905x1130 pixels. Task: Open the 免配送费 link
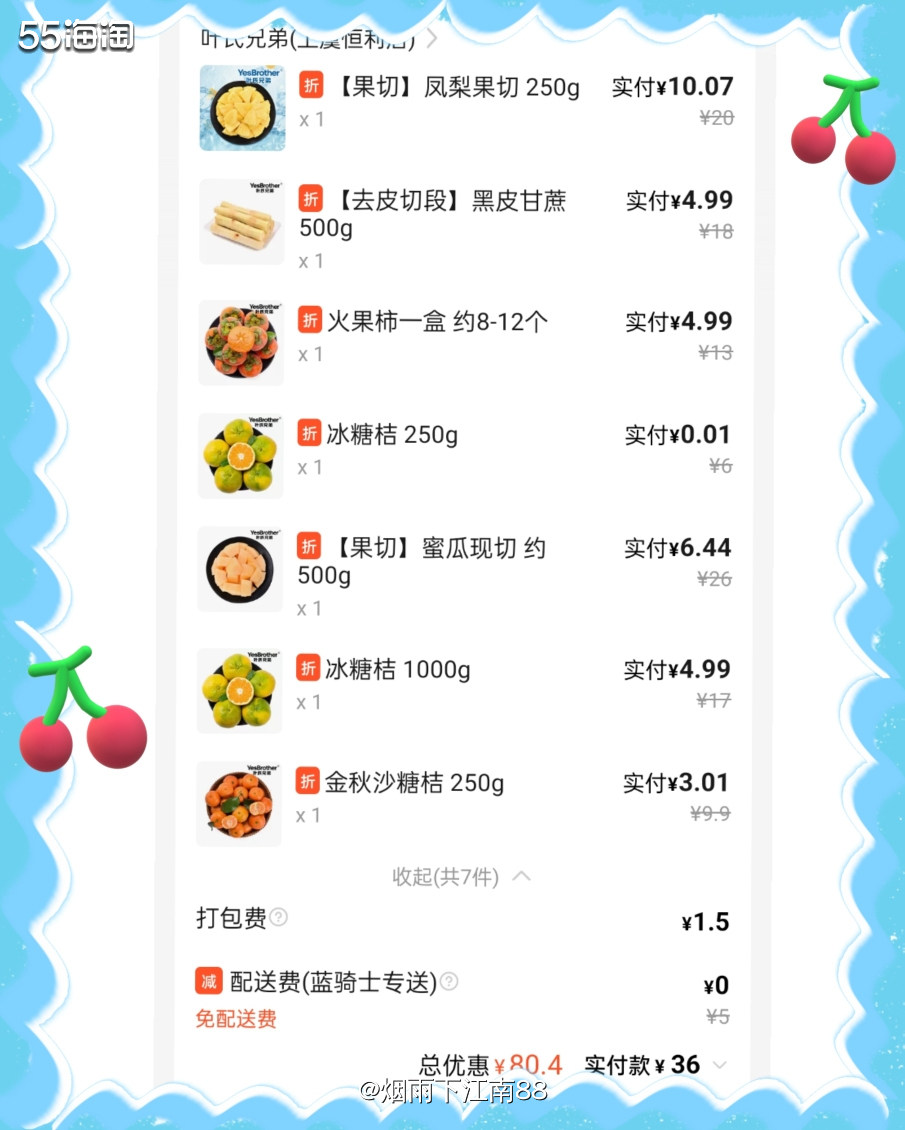[235, 1020]
